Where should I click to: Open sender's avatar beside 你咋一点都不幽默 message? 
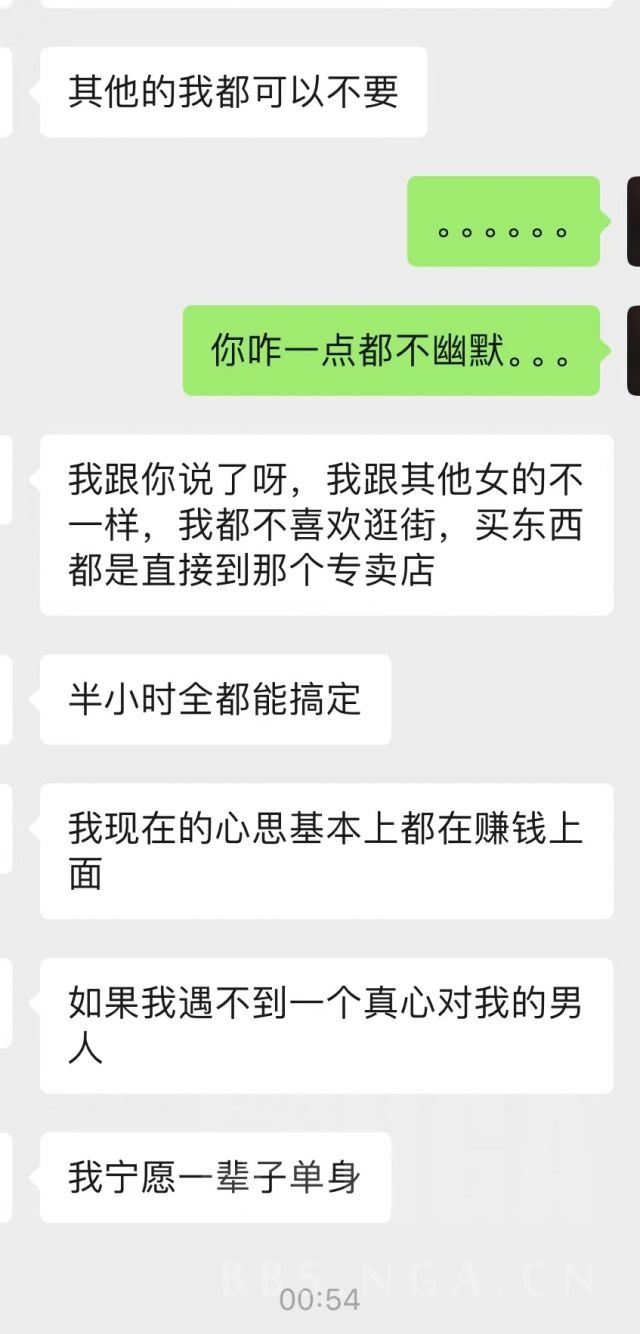click(x=633, y=350)
